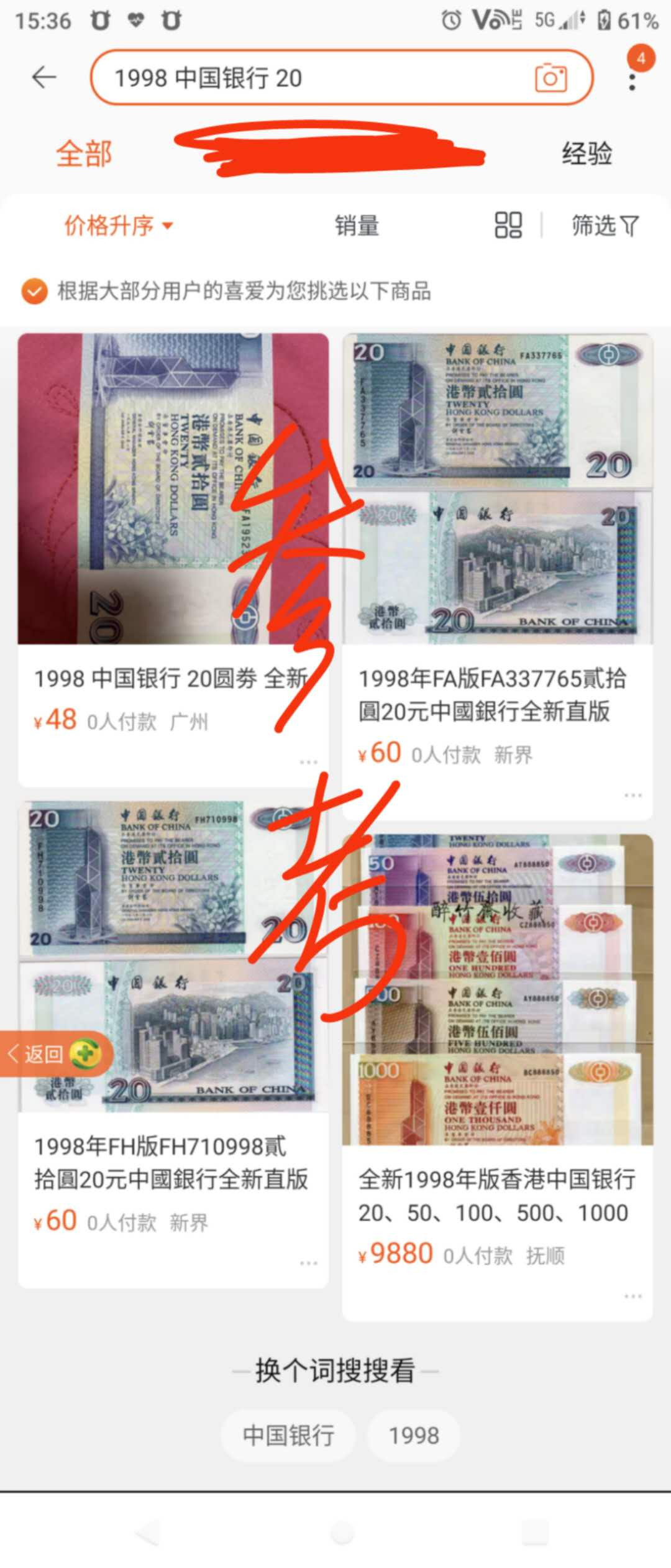
Task: Switch to the 全部 tab
Action: point(84,154)
